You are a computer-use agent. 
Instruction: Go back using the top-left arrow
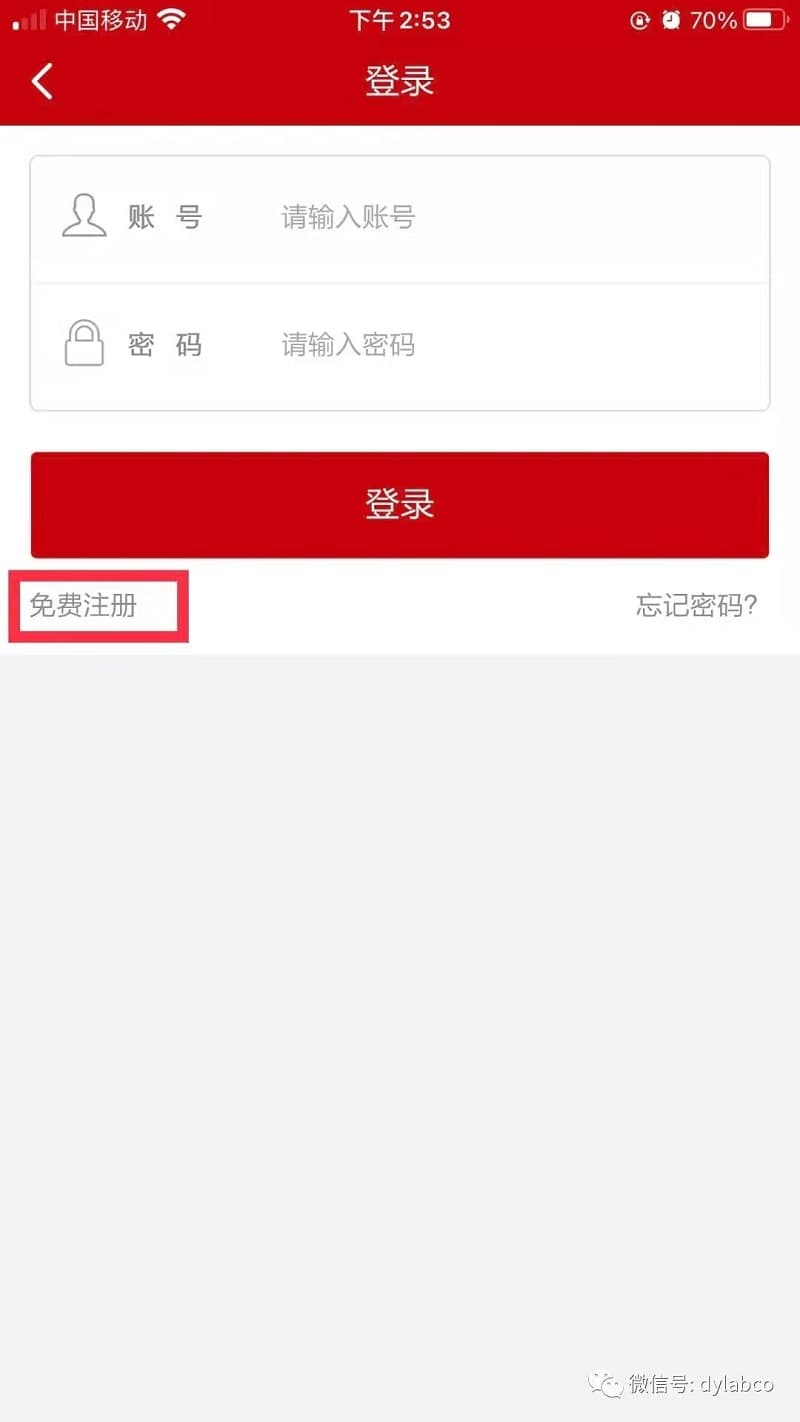click(x=42, y=81)
